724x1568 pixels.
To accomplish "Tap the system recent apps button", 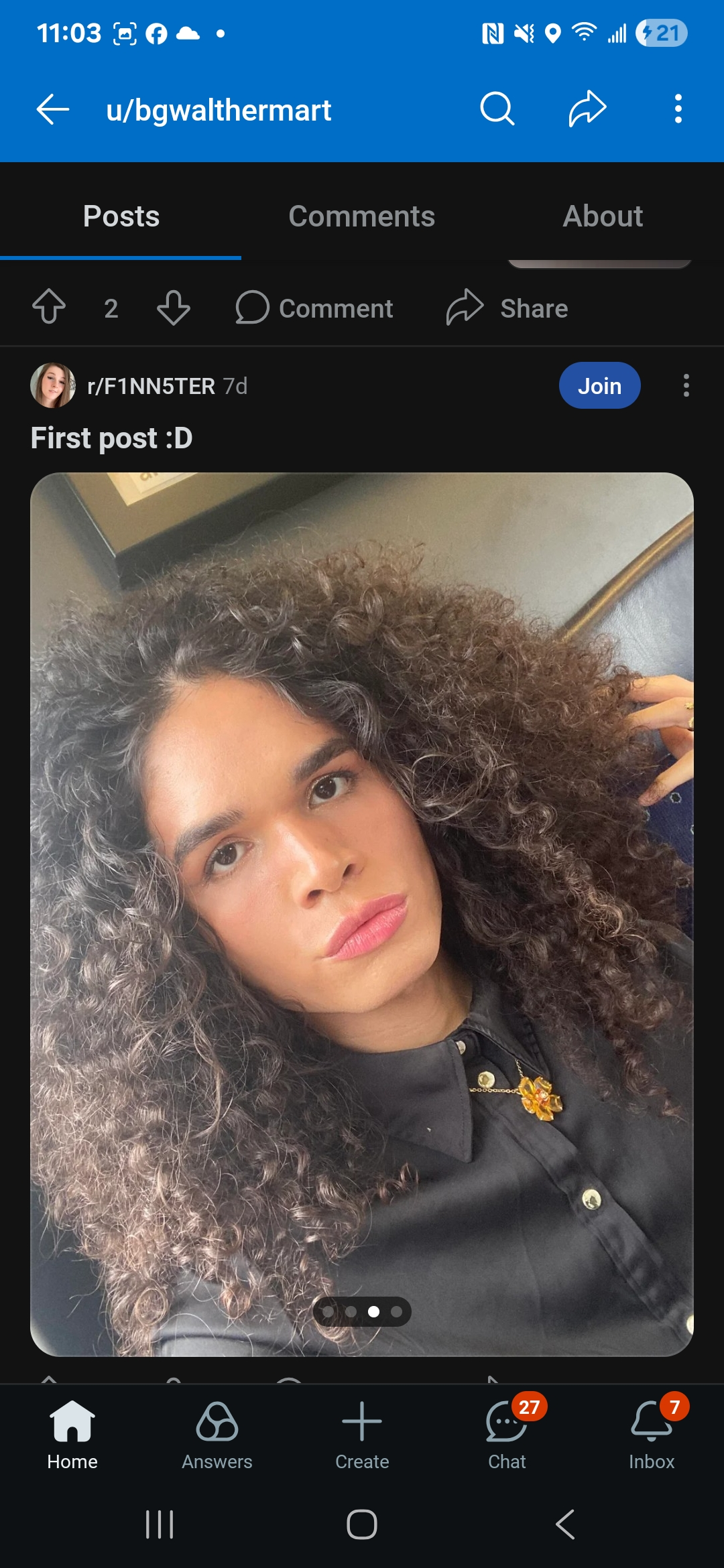I will (160, 1524).
